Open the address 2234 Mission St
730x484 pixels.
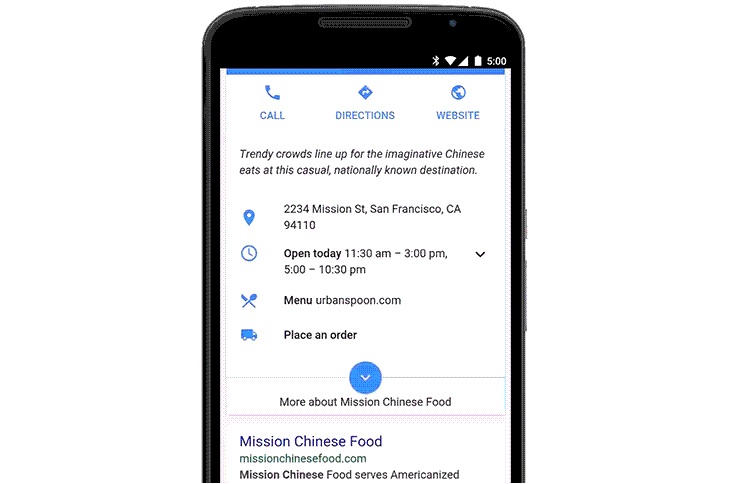371,217
